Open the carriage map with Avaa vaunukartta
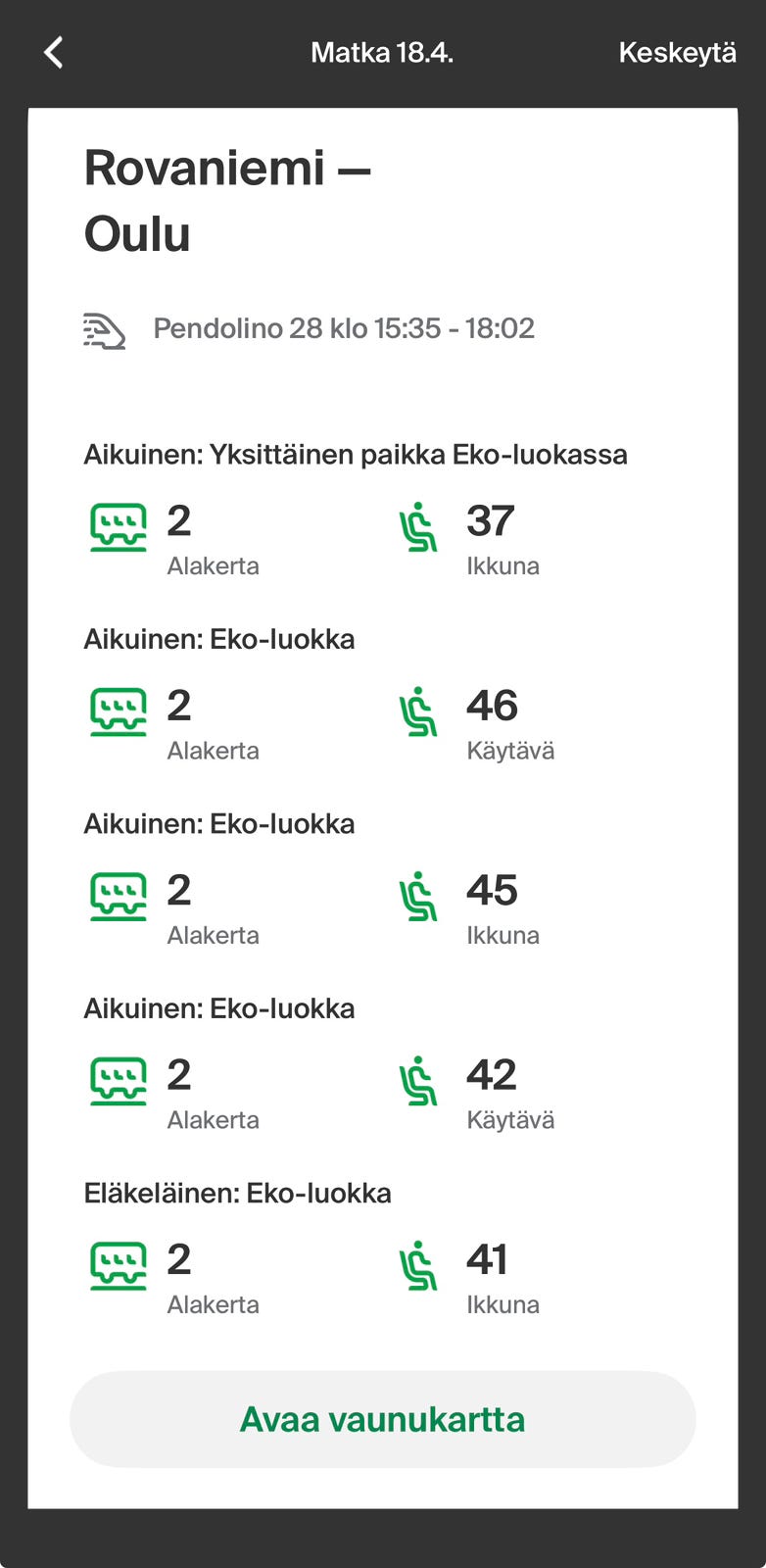 pyautogui.click(x=383, y=1418)
